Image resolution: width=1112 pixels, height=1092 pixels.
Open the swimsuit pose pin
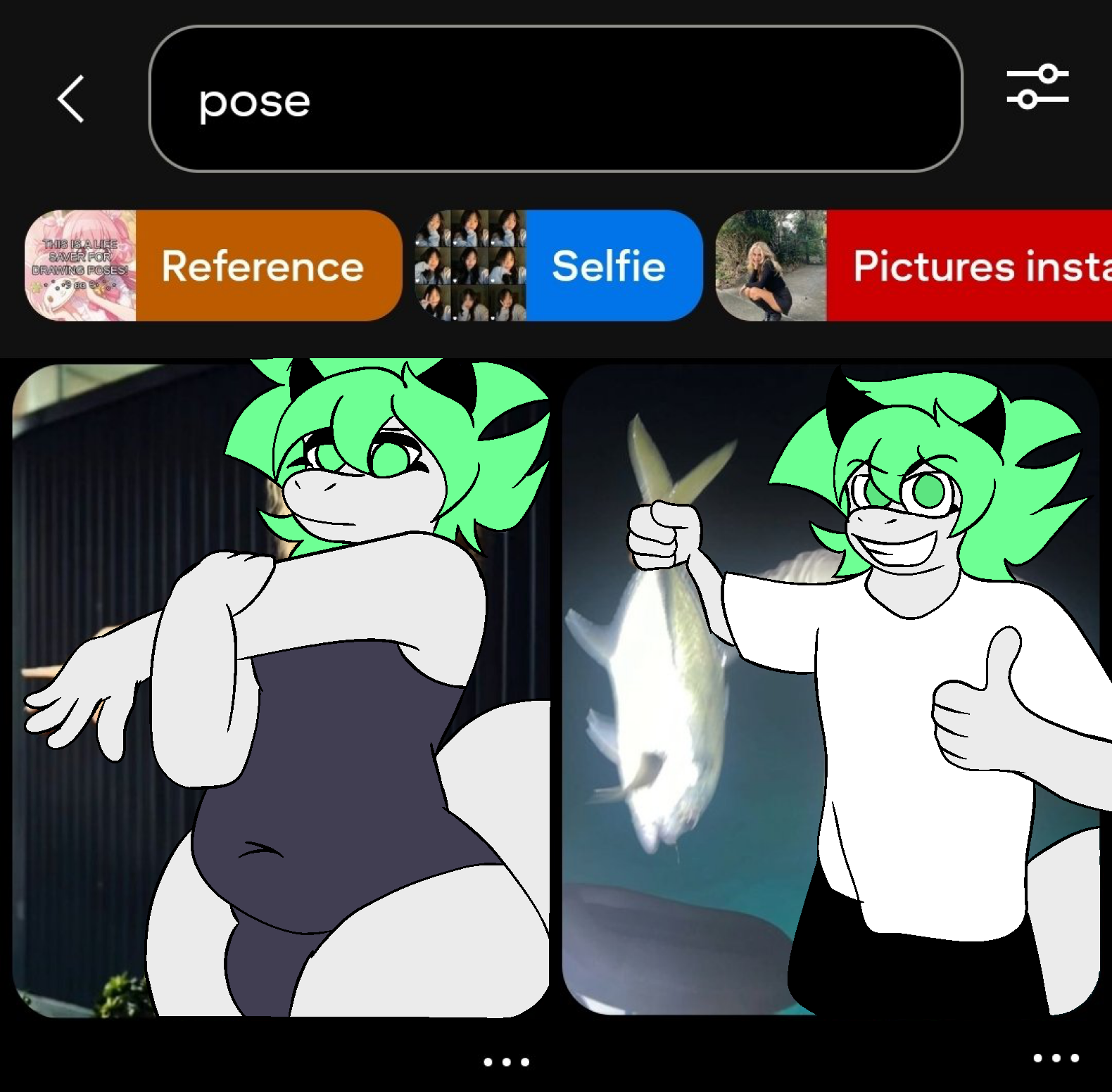tap(280, 690)
